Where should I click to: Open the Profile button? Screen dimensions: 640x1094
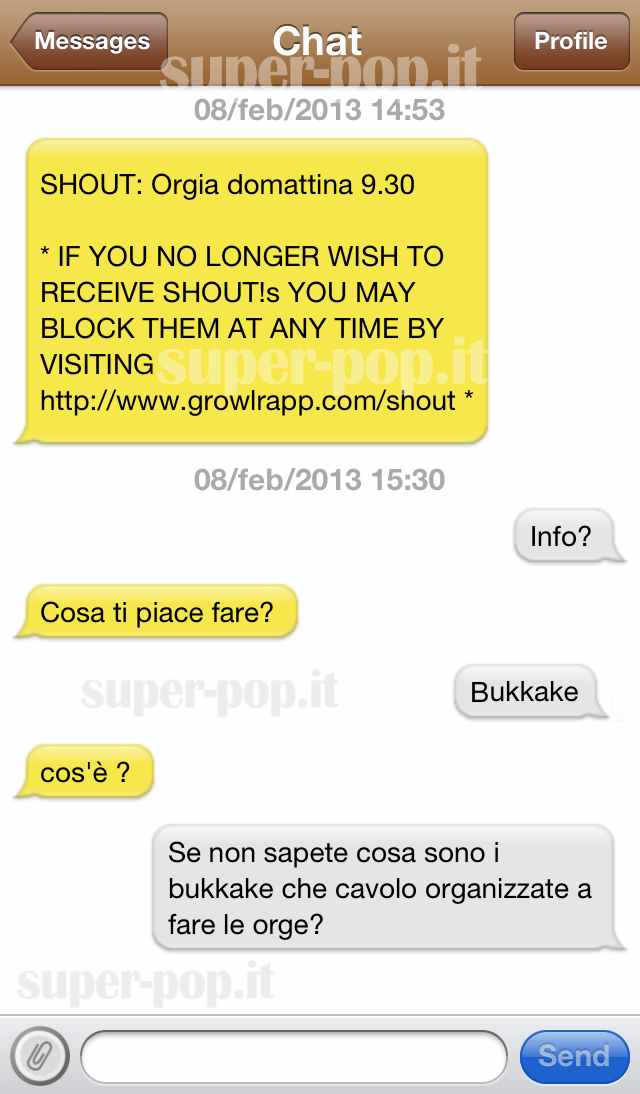572,41
